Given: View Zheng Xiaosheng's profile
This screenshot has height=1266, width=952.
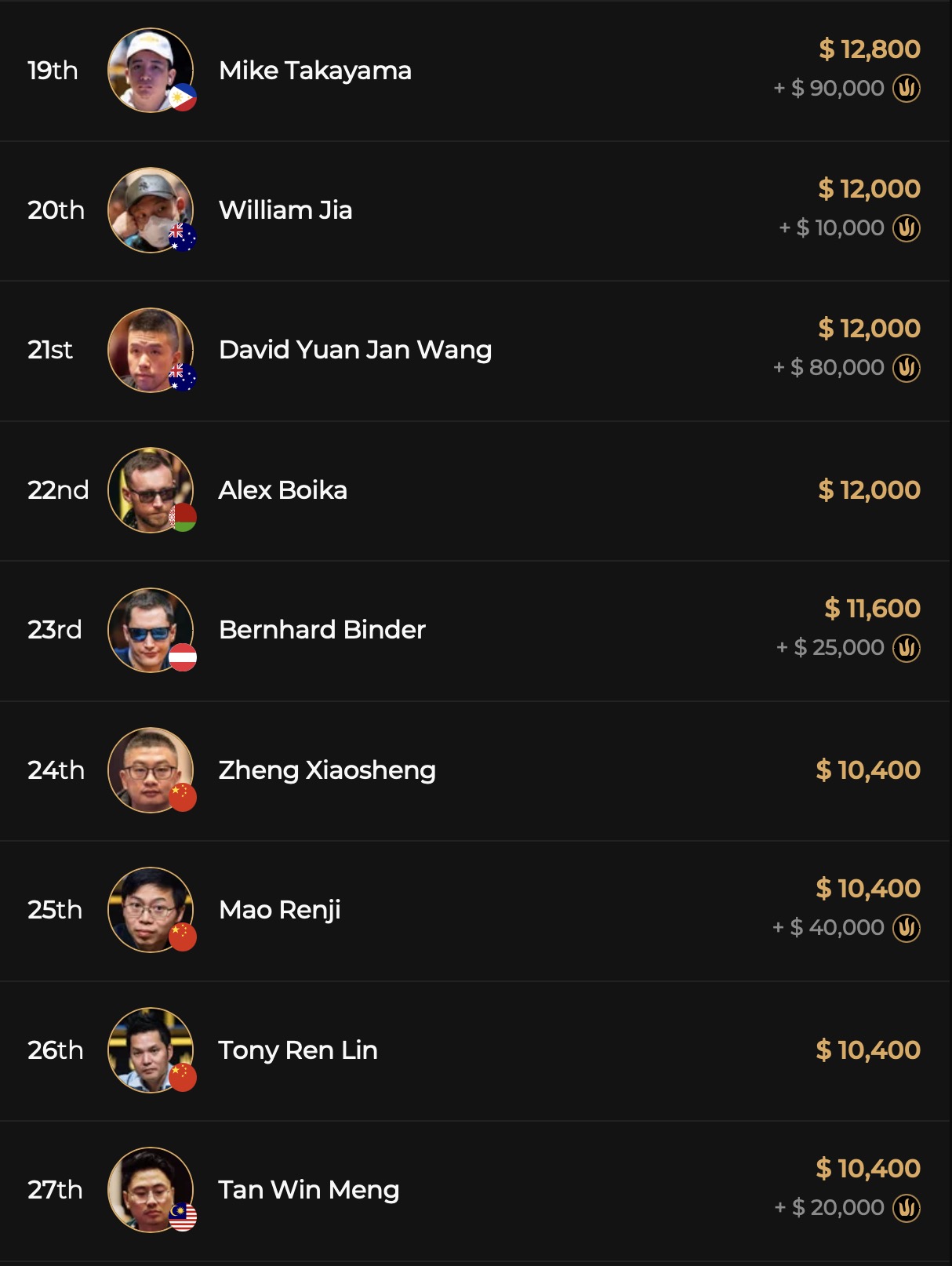Looking at the screenshot, I should click(x=326, y=770).
